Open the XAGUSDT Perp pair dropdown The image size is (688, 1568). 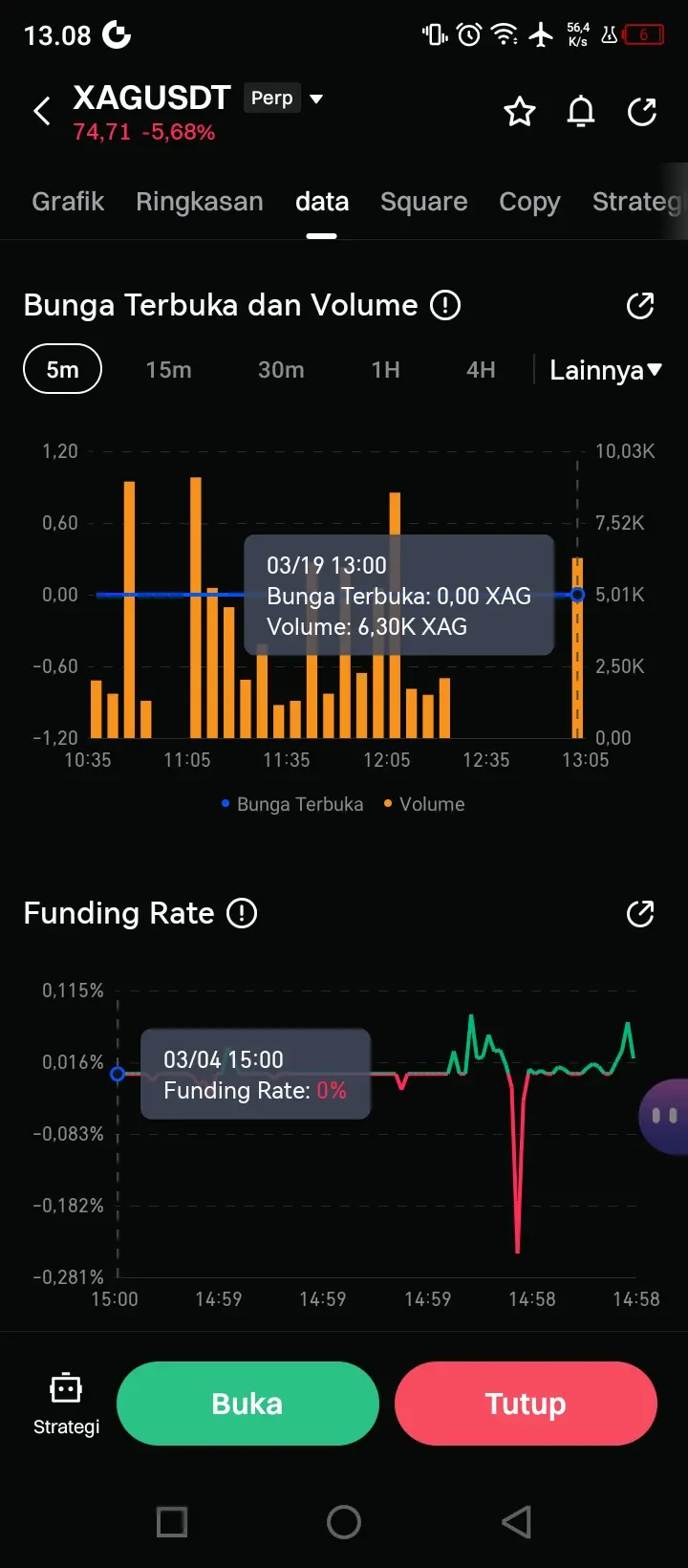[x=316, y=98]
